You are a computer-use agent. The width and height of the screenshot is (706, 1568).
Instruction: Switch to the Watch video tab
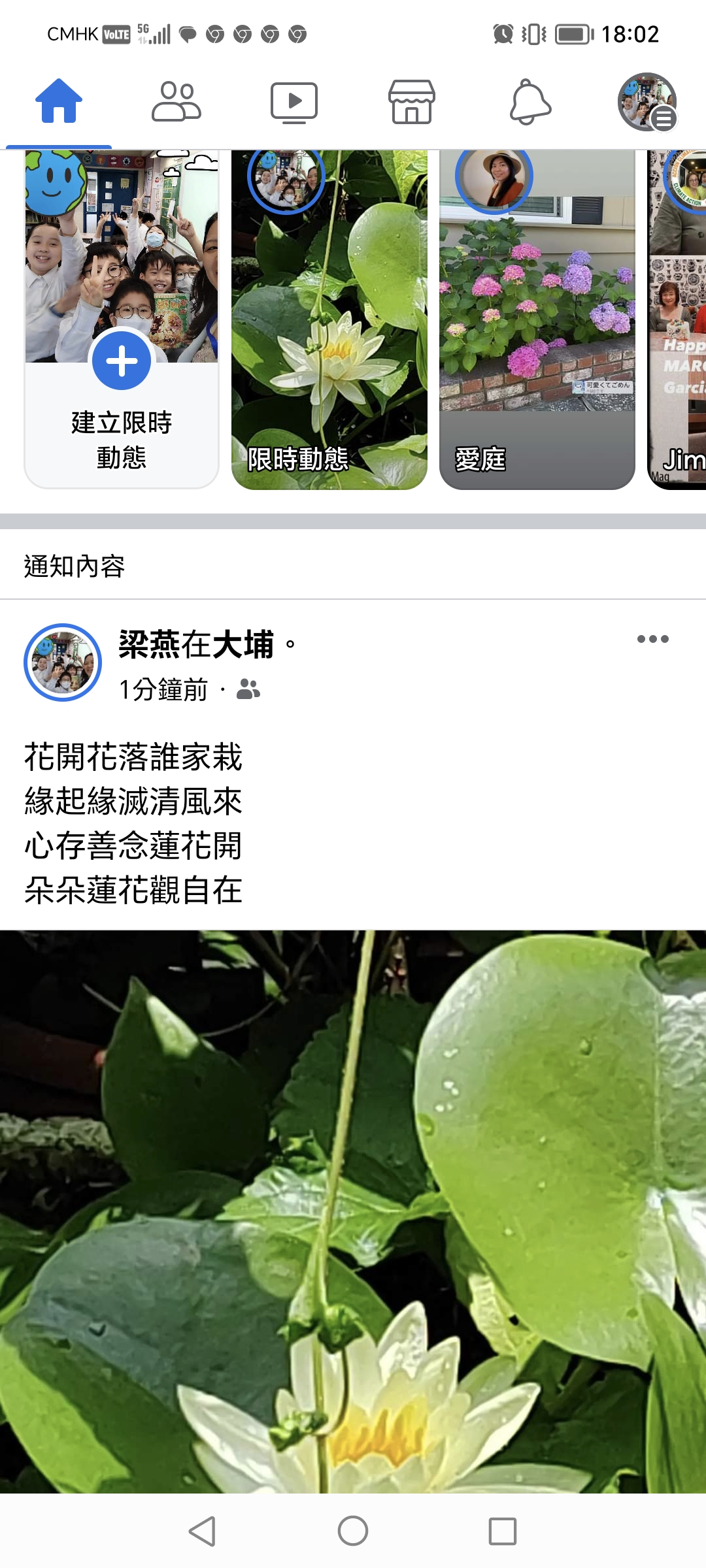coord(294,102)
